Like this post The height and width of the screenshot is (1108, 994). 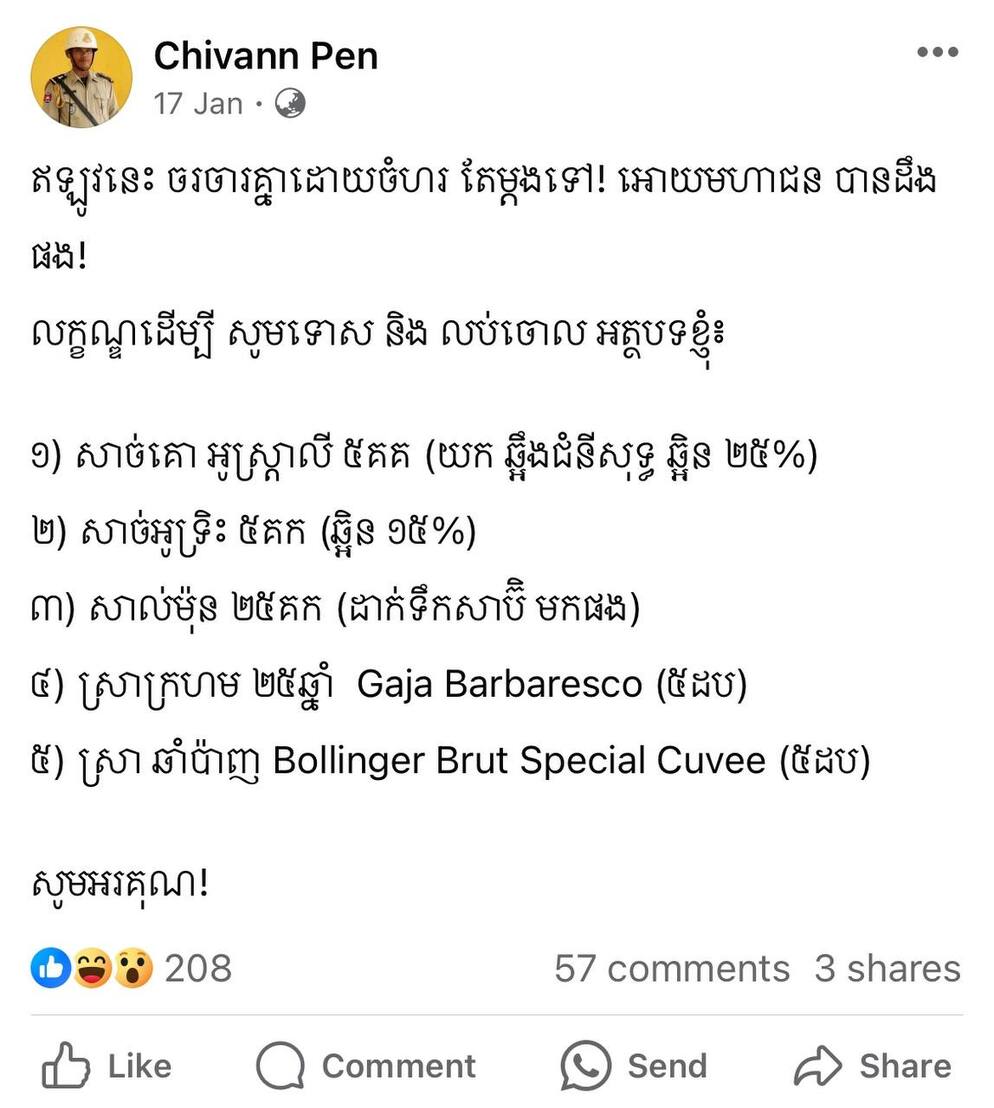107,1066
